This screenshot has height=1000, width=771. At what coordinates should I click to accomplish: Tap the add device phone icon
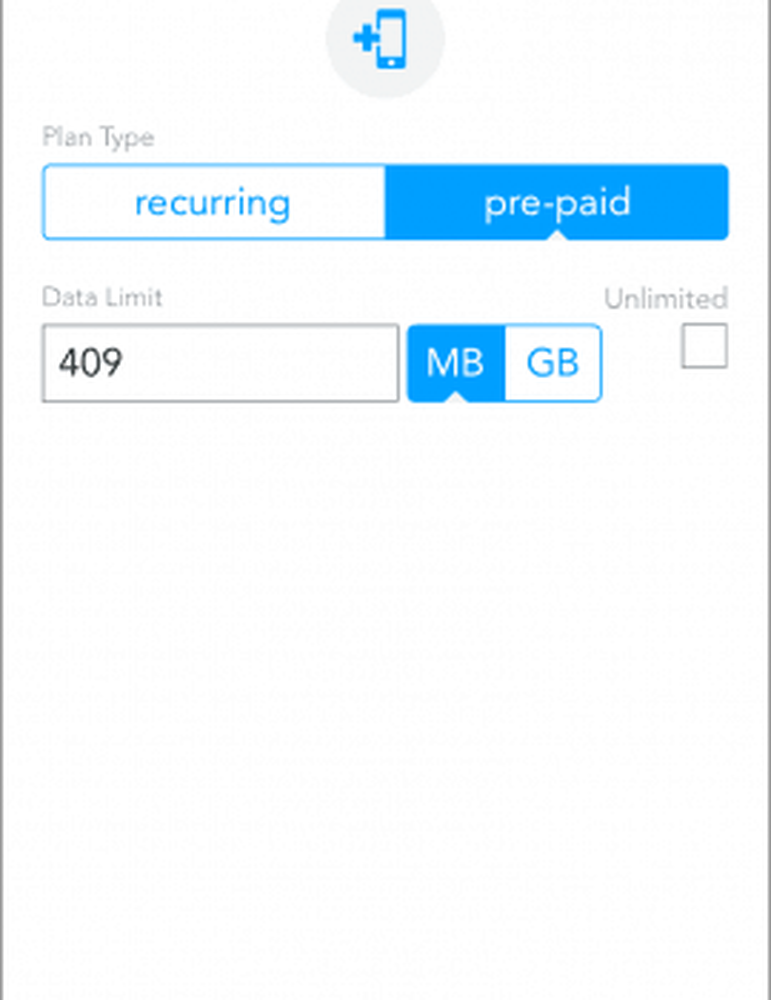point(385,39)
